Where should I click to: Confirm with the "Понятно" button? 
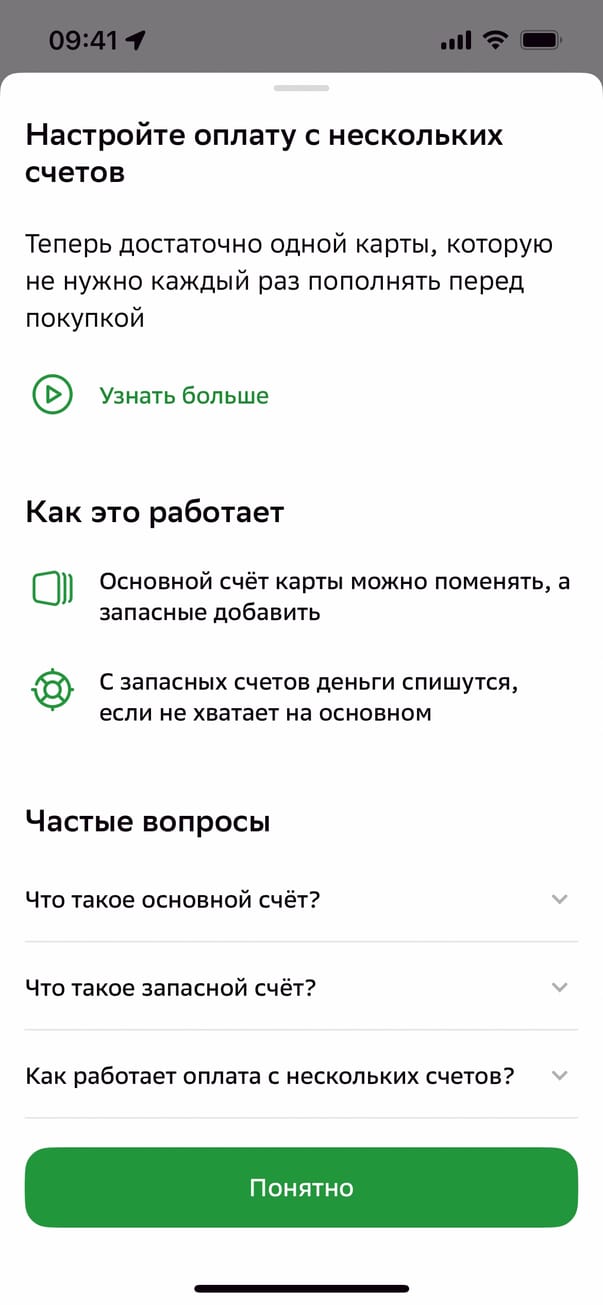(301, 1188)
